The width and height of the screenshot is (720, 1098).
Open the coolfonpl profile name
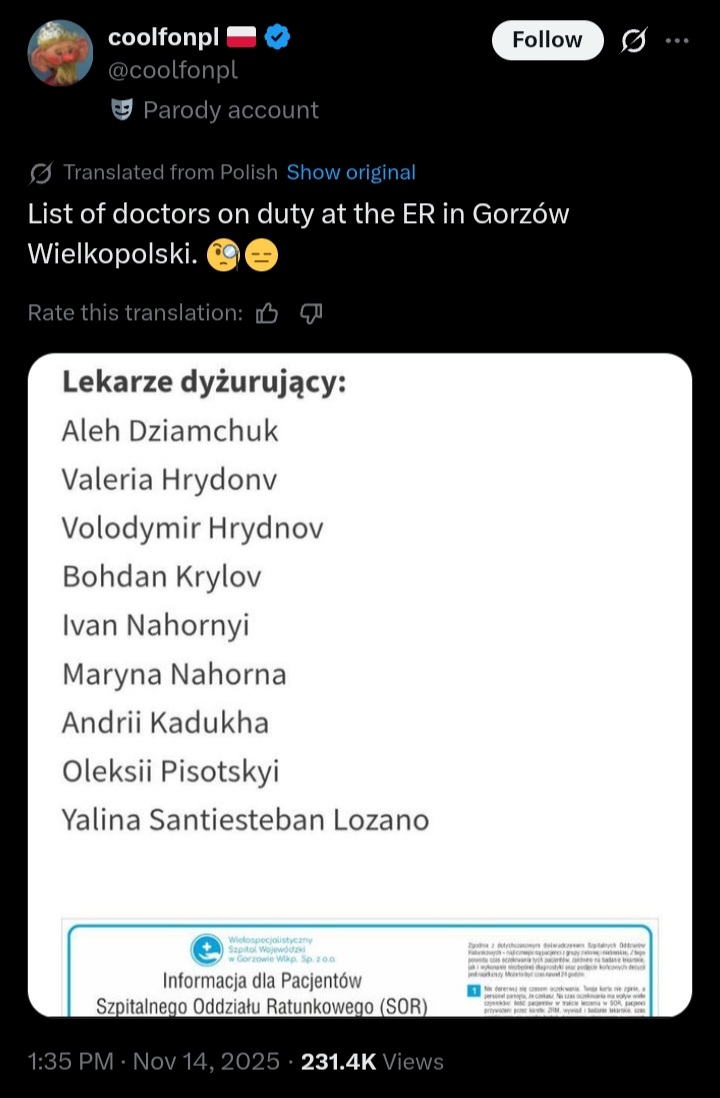[164, 38]
